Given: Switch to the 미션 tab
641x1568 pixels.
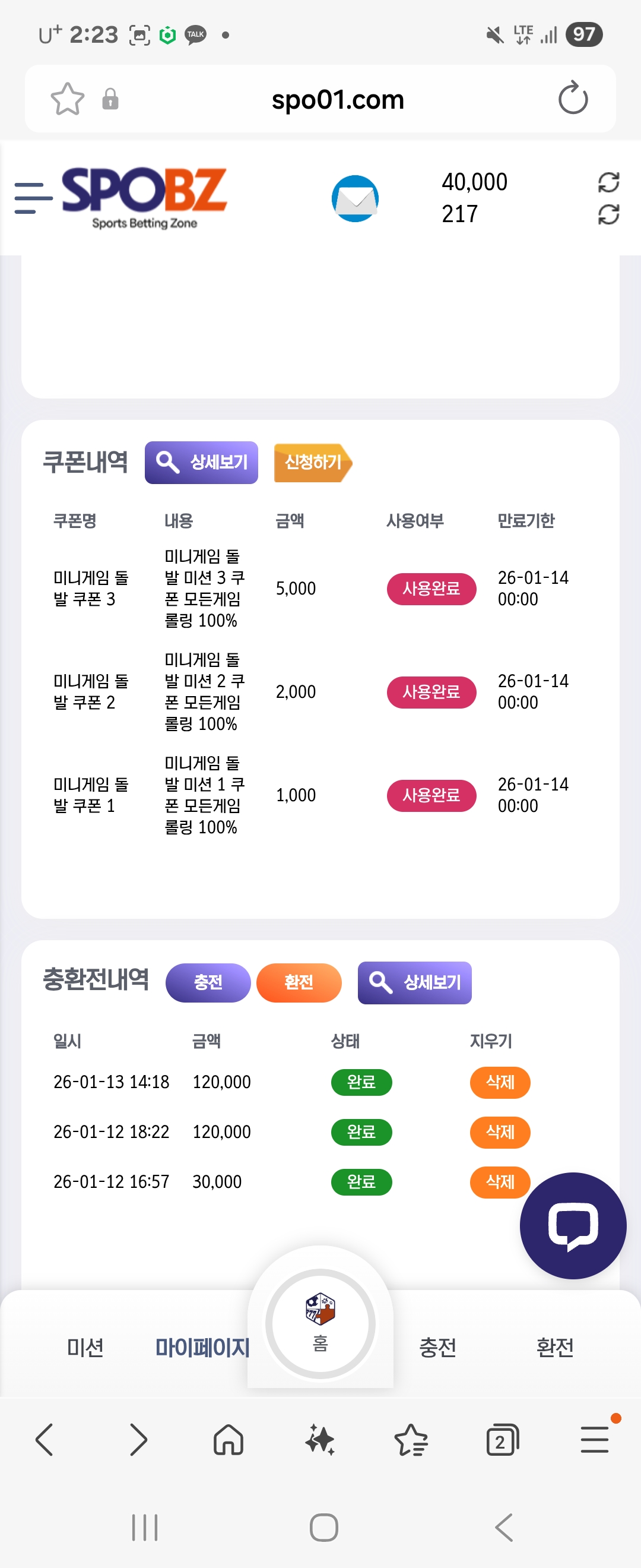Looking at the screenshot, I should 85,1348.
